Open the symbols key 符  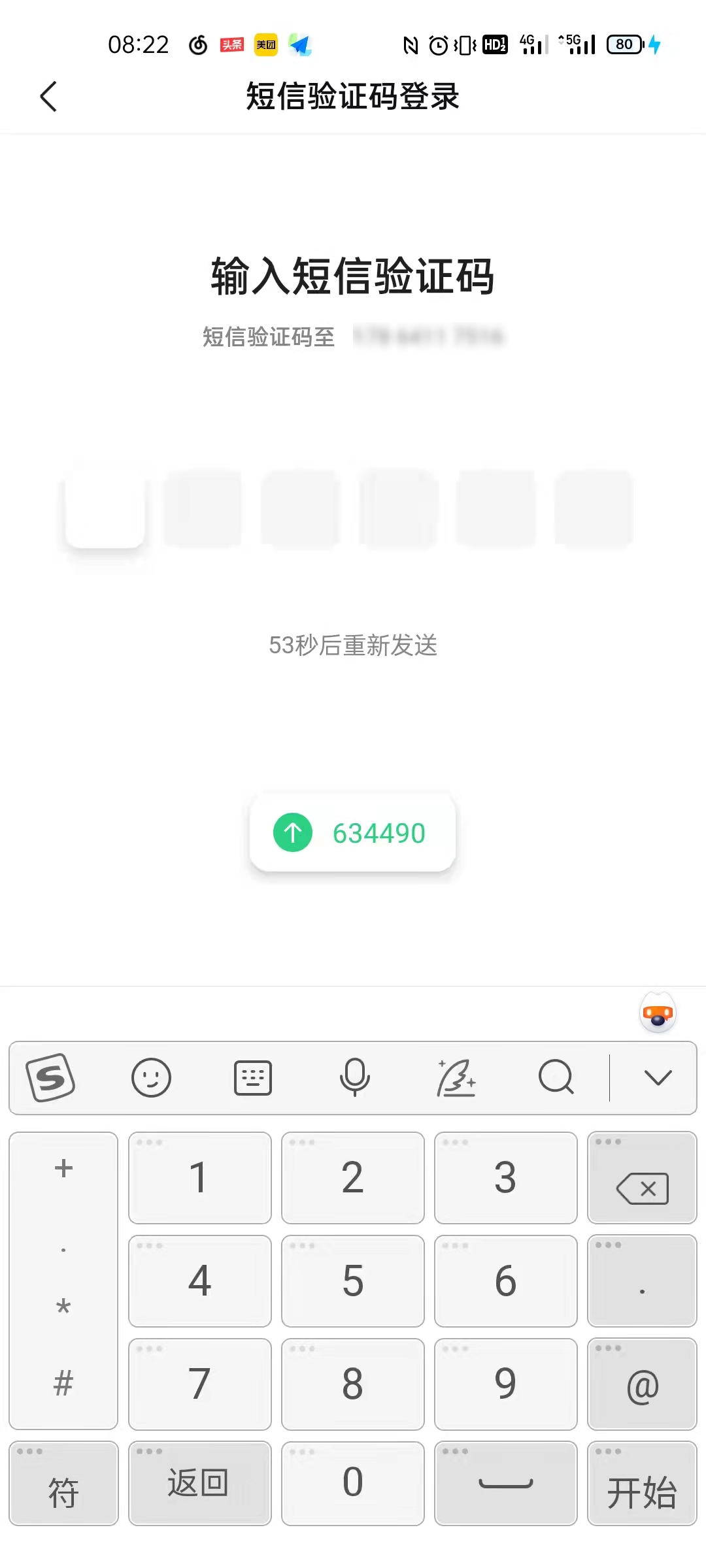(x=63, y=1483)
